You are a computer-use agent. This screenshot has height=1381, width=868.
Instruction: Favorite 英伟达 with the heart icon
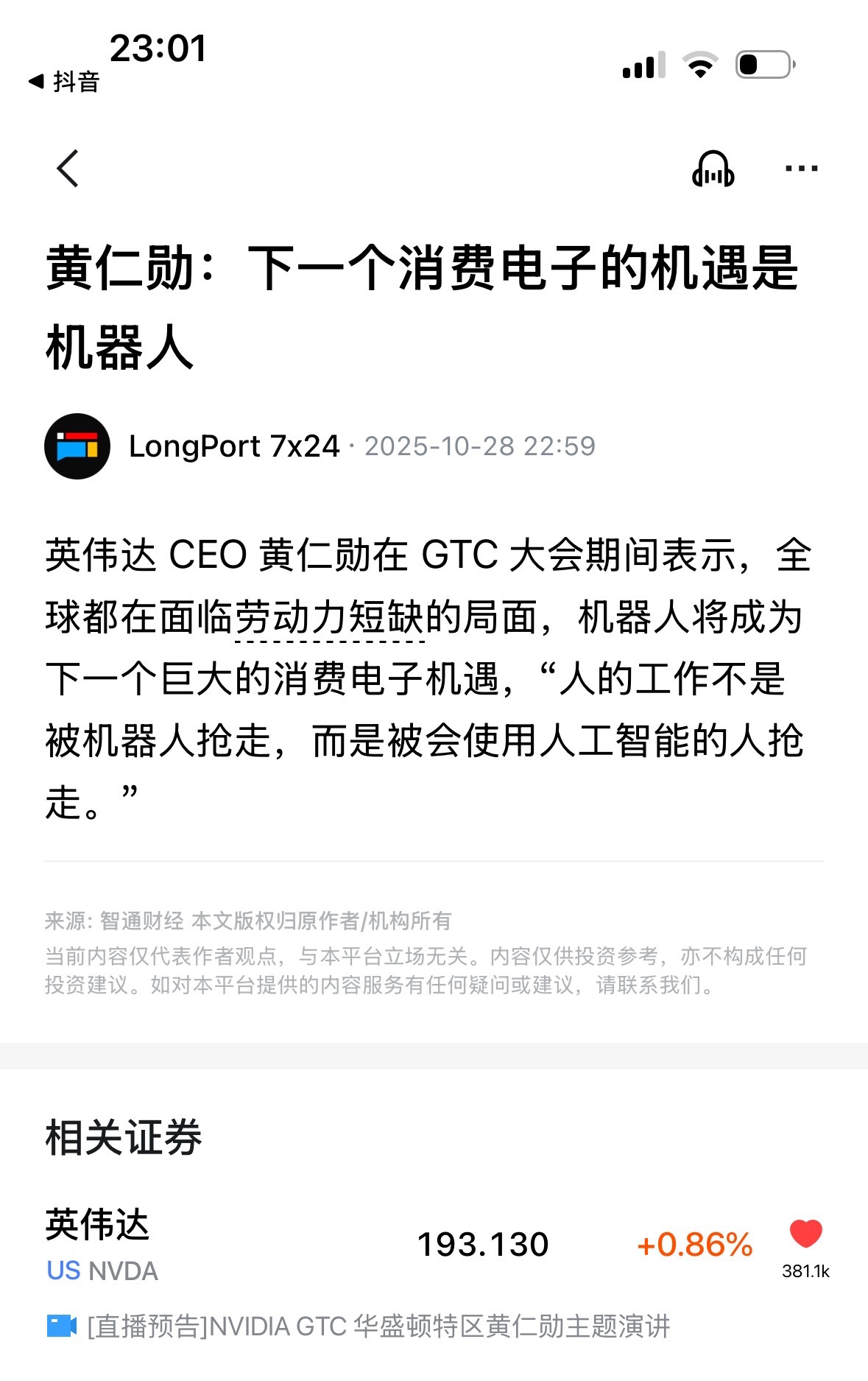(x=805, y=1234)
